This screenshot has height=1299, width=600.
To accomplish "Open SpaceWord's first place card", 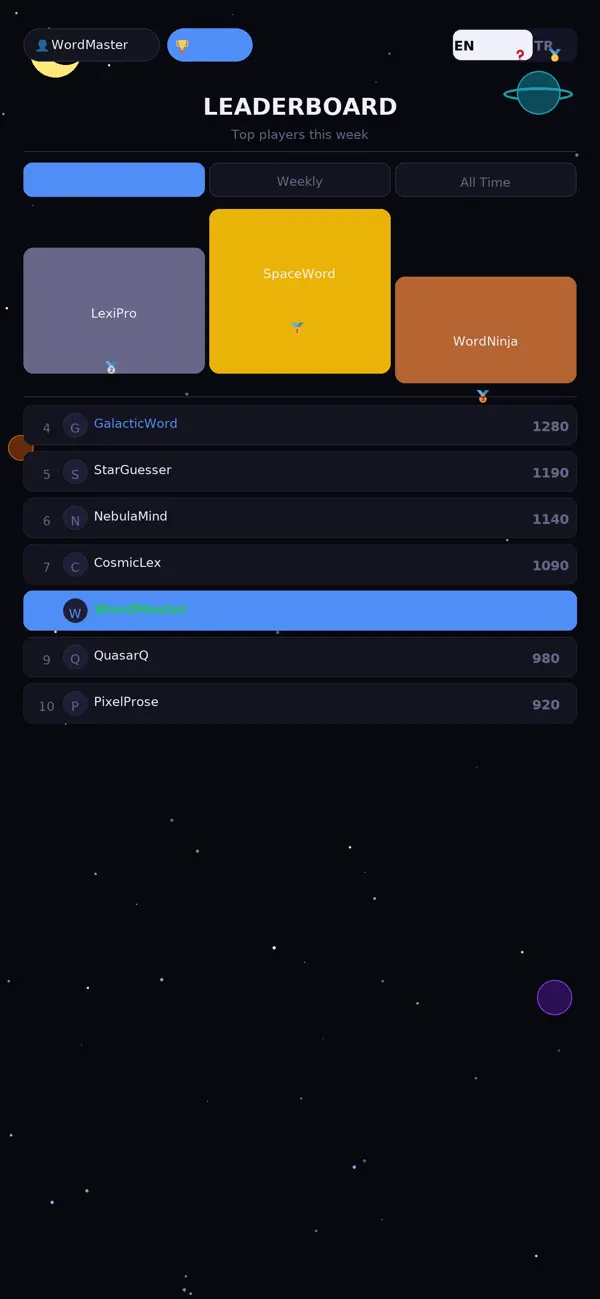I will click(x=300, y=291).
